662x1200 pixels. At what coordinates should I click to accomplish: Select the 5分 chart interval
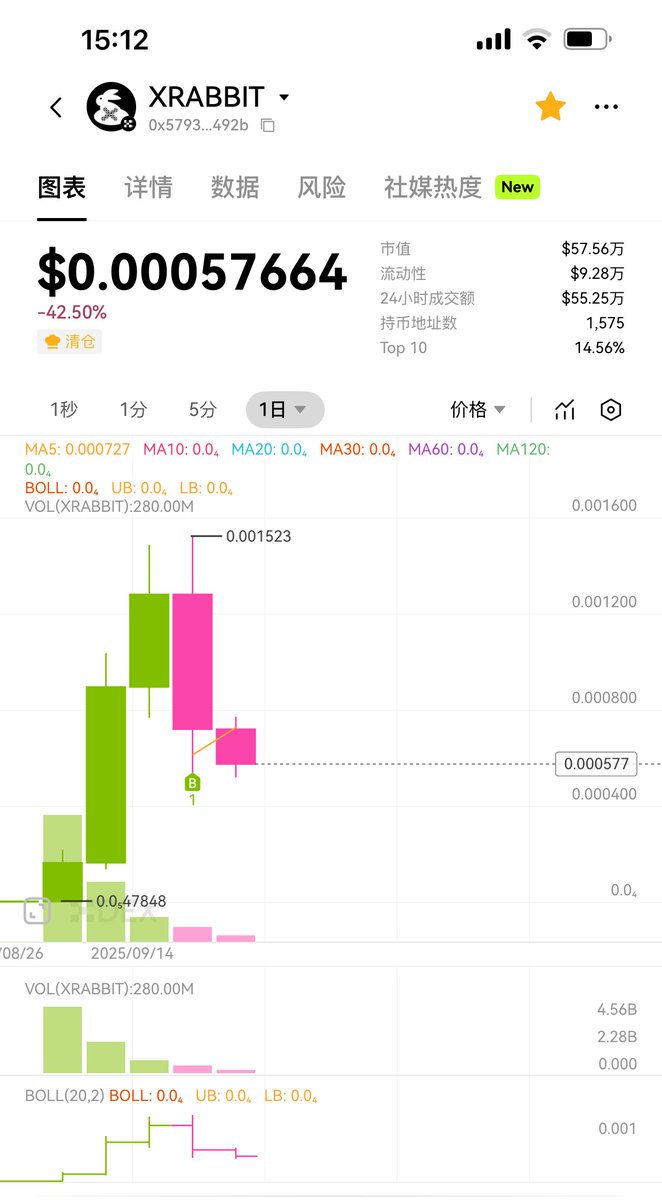pos(202,409)
